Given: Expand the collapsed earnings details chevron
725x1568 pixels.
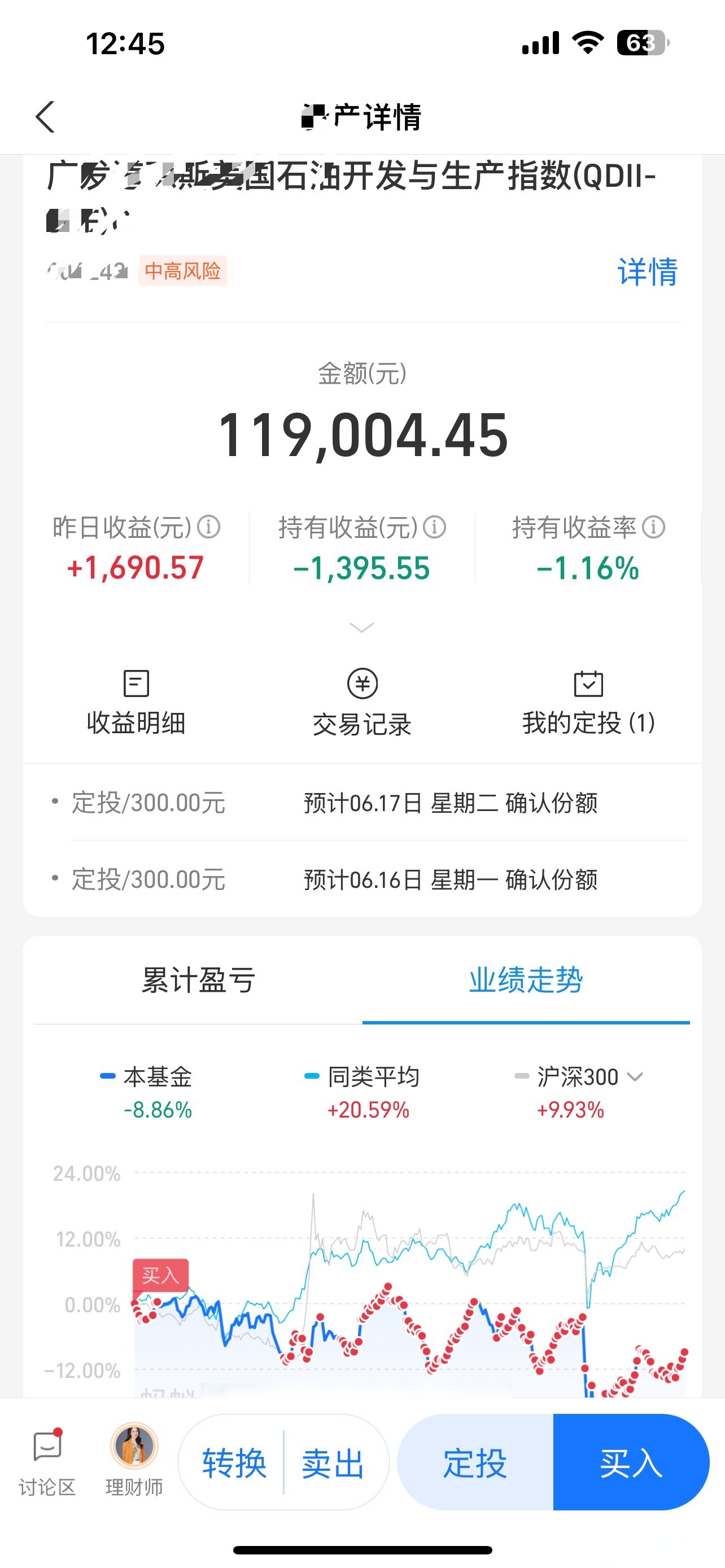Looking at the screenshot, I should pos(361,627).
